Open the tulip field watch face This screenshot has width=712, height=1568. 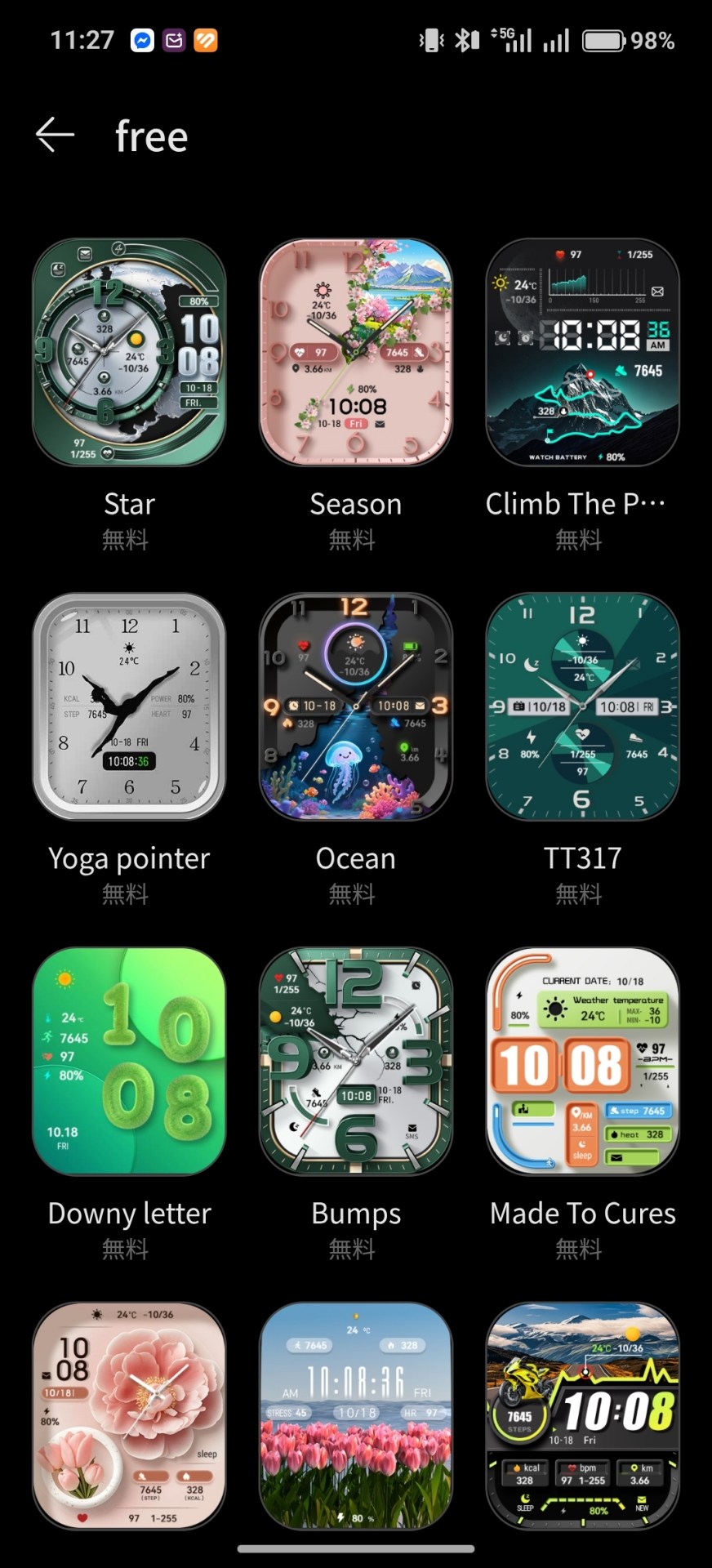(x=356, y=1416)
